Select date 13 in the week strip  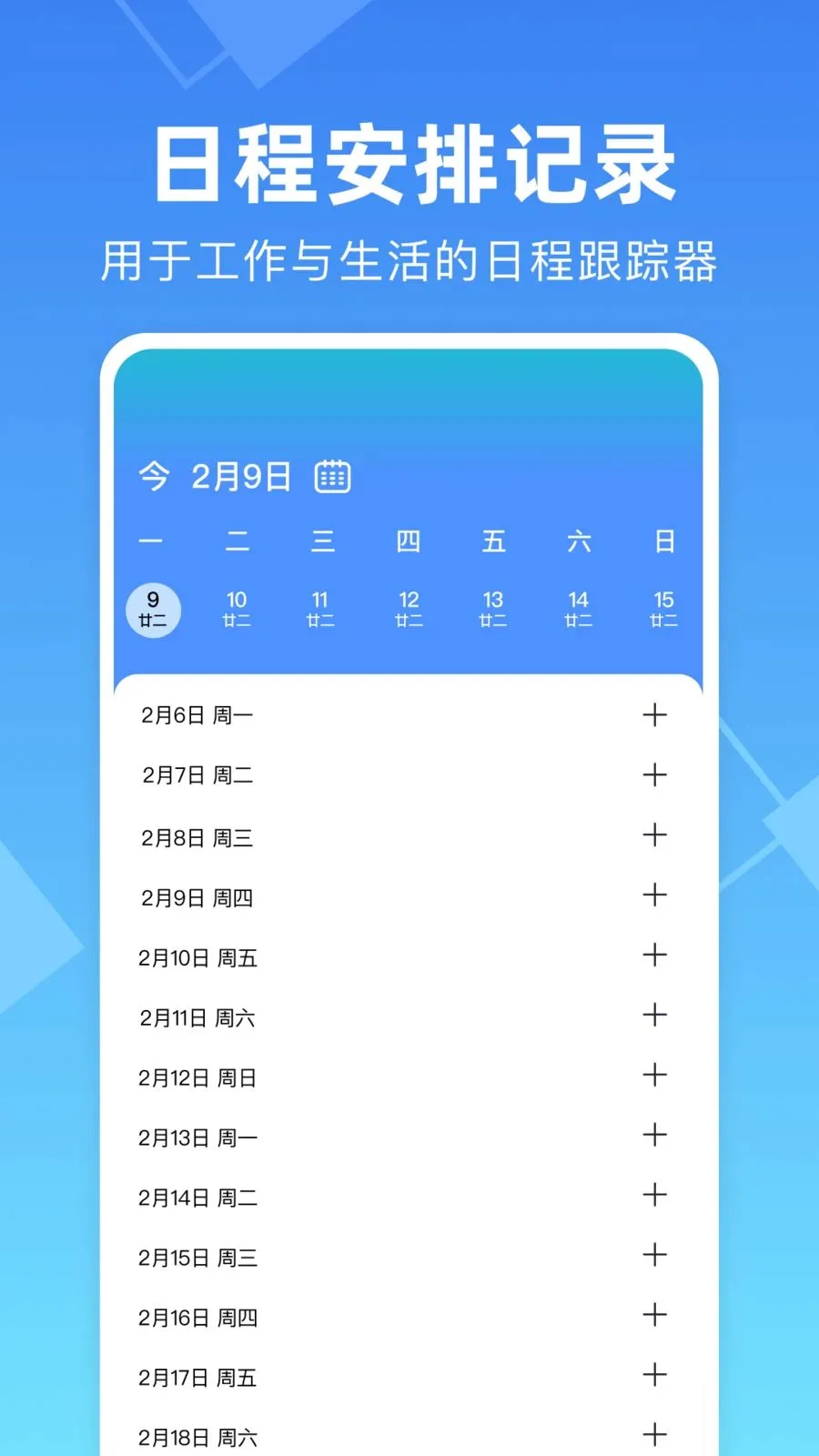[493, 608]
